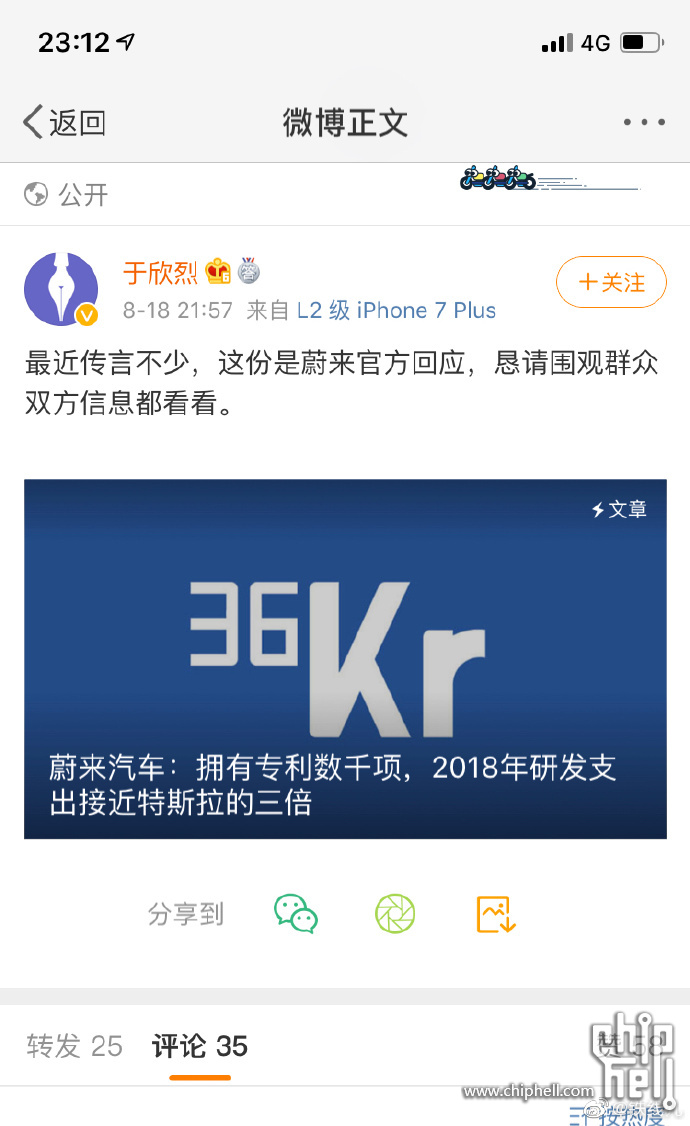
Task: Save post as image
Action: click(495, 914)
